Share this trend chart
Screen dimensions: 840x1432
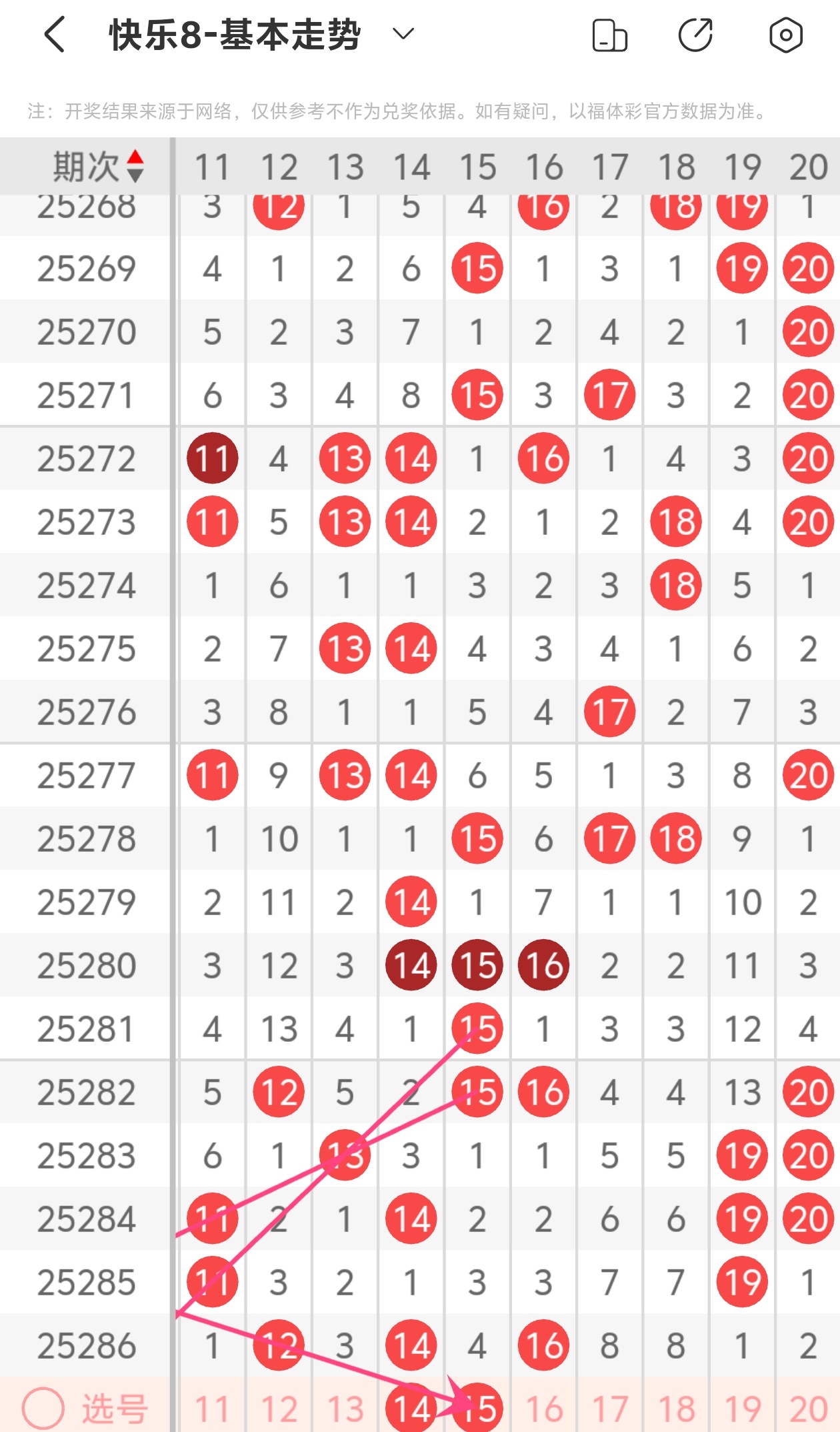click(x=696, y=35)
